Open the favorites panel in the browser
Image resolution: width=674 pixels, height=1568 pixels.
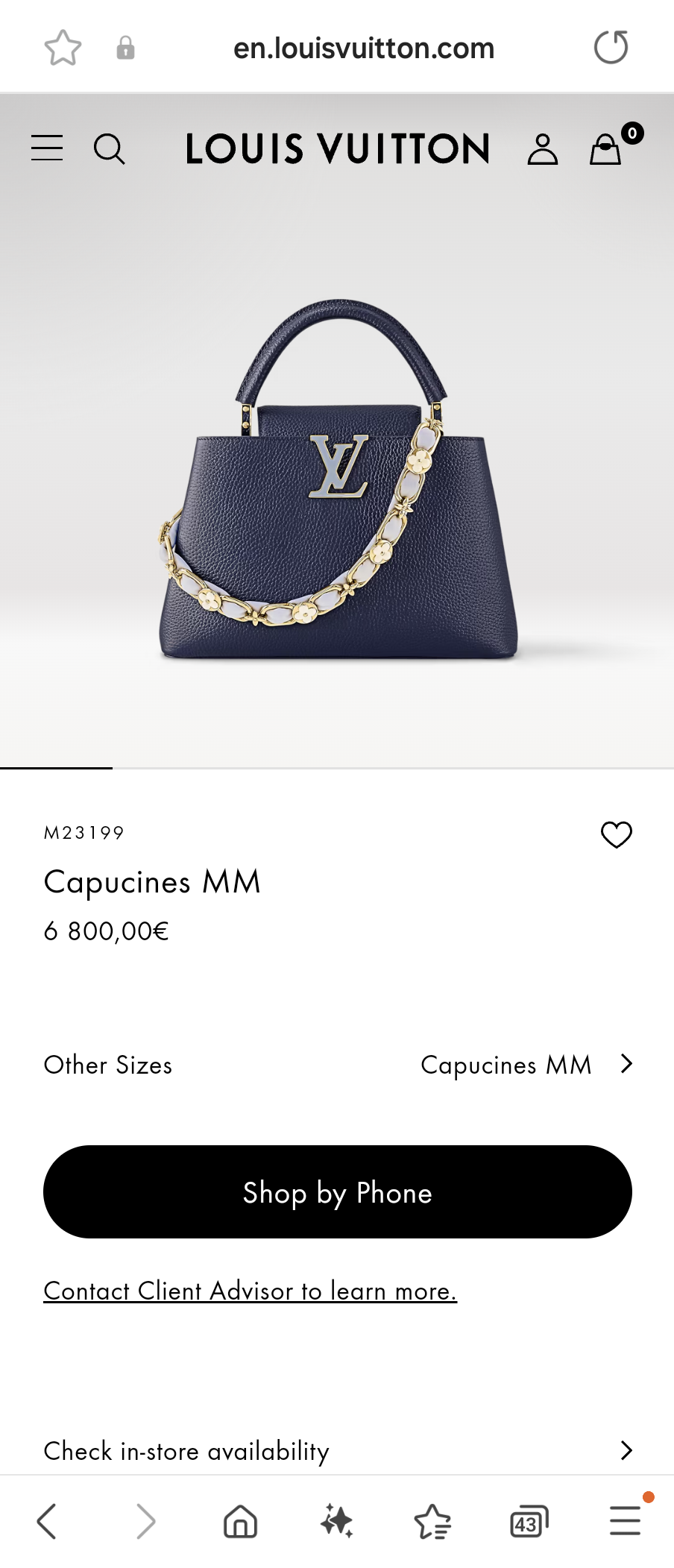click(x=432, y=1521)
